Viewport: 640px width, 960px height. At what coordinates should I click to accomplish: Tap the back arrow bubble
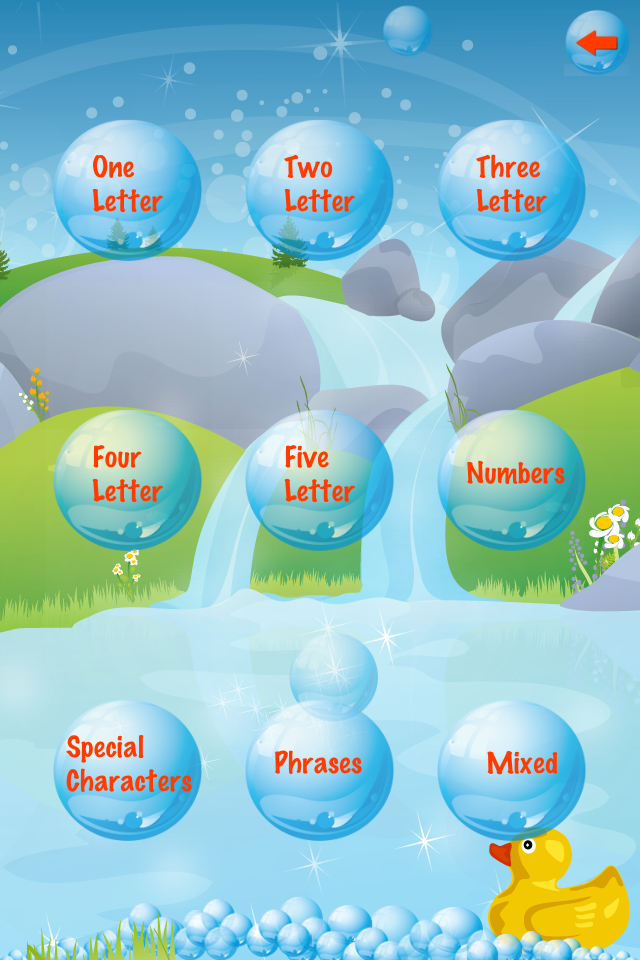(597, 43)
